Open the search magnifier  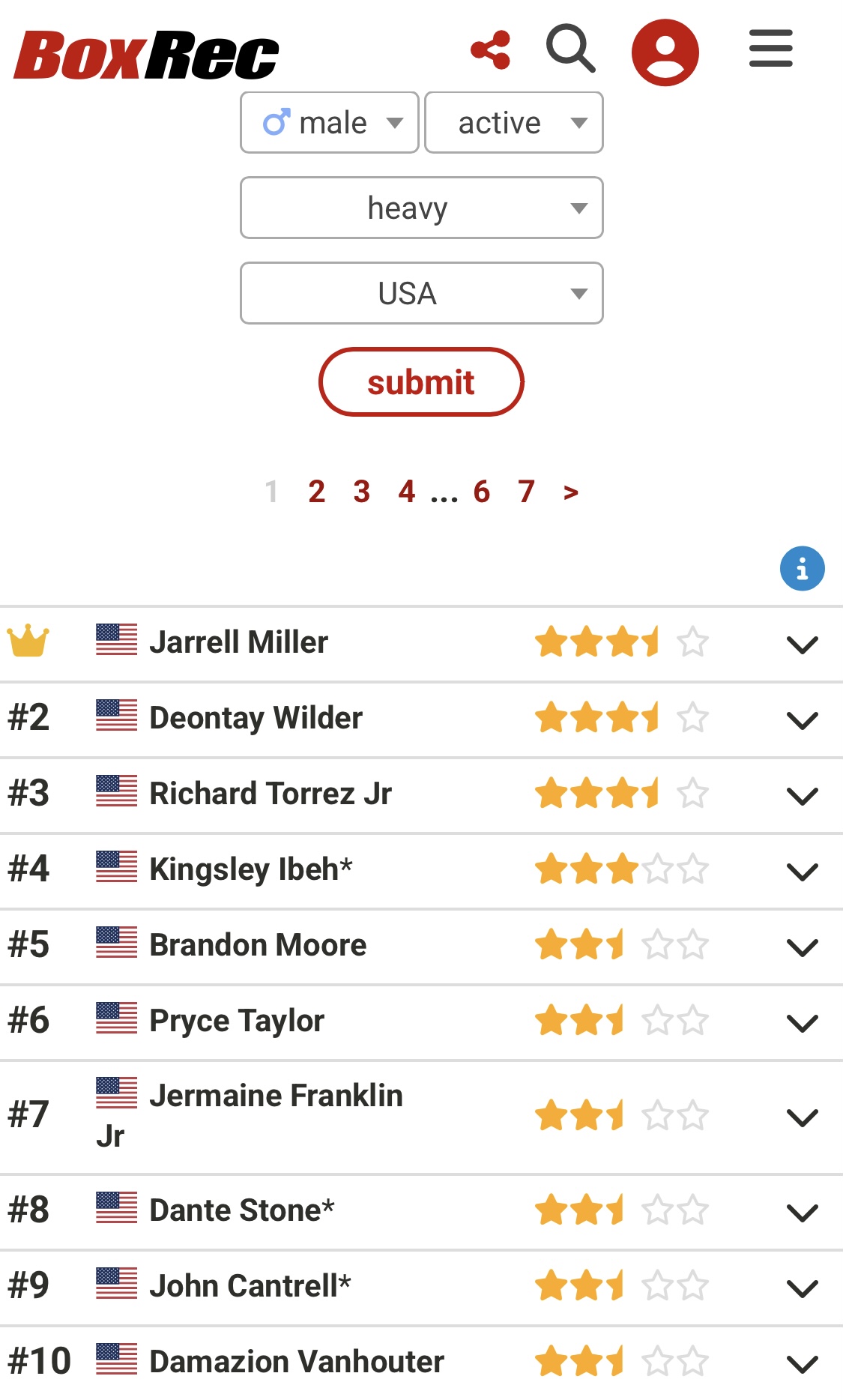[x=571, y=49]
